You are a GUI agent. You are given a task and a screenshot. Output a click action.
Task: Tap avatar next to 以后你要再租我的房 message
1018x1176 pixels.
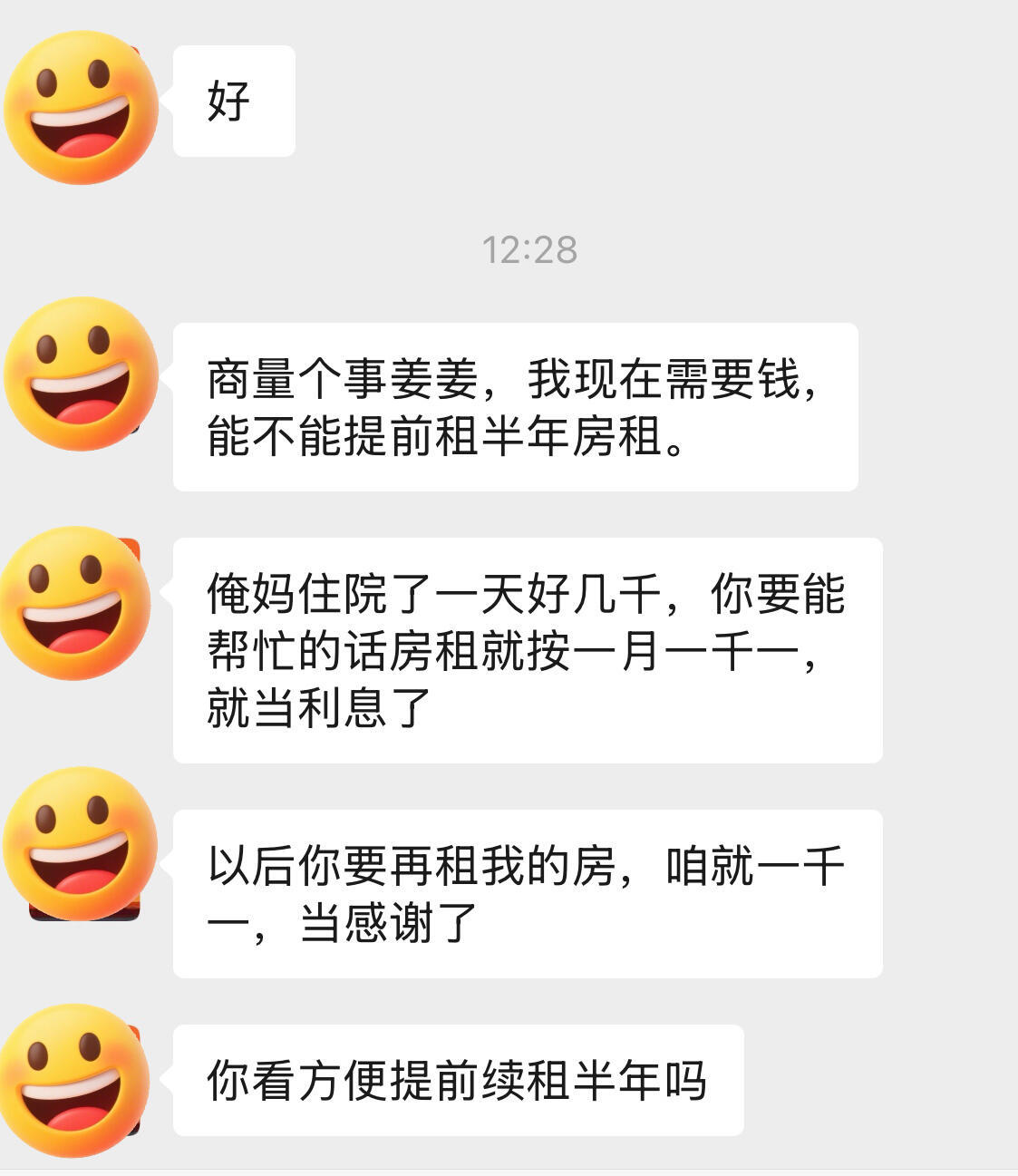coord(81,844)
